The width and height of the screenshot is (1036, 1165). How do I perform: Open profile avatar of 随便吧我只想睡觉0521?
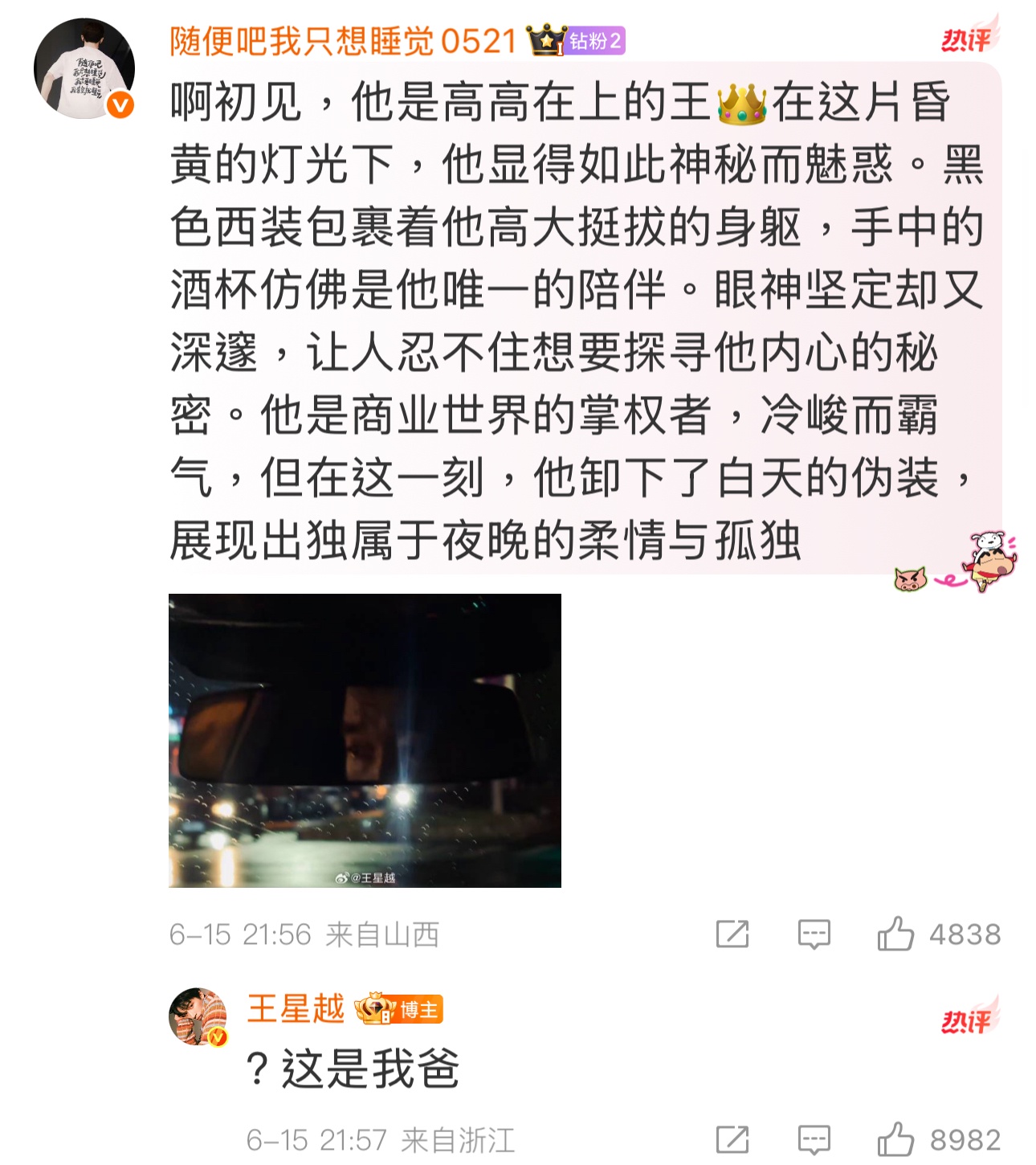point(84,69)
